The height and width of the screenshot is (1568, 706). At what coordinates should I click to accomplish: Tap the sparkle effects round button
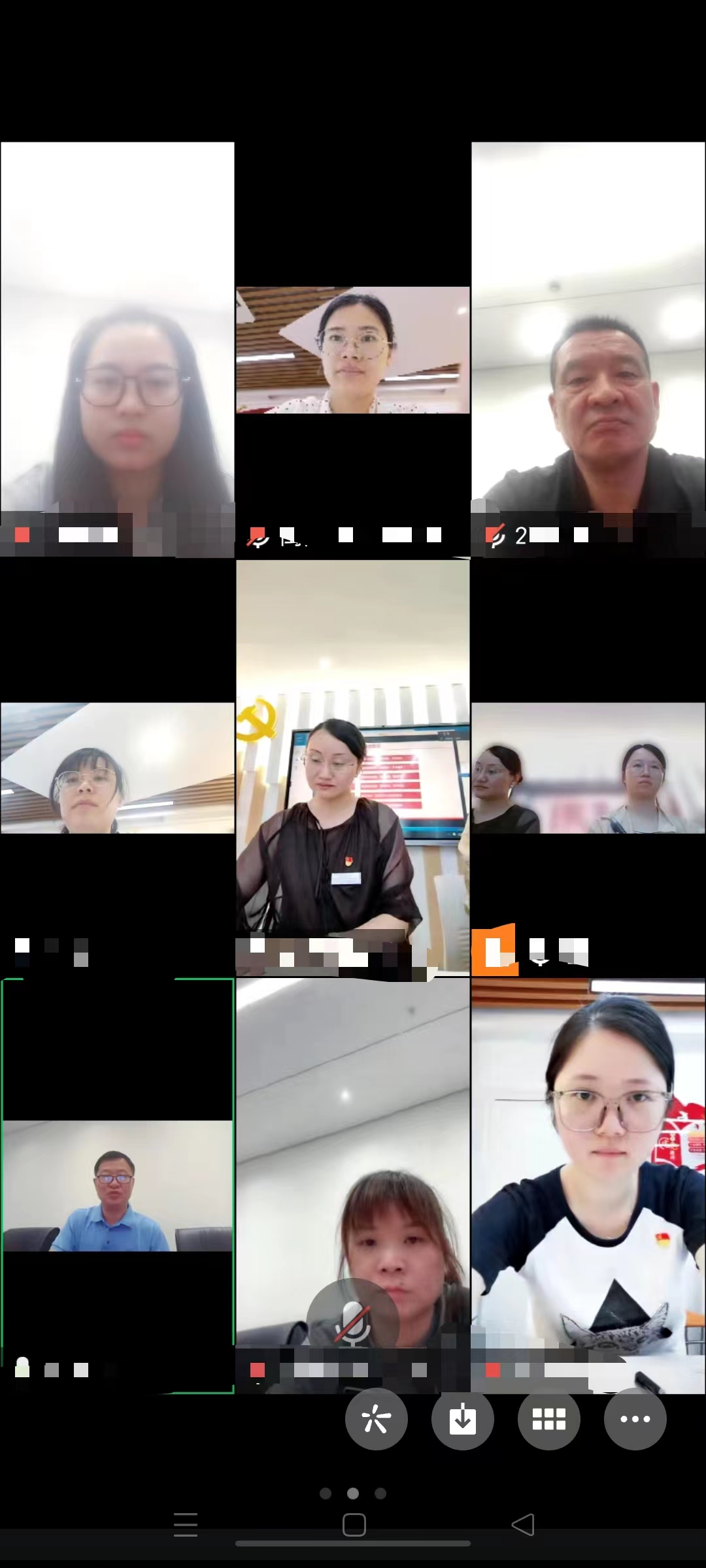coord(377,1418)
